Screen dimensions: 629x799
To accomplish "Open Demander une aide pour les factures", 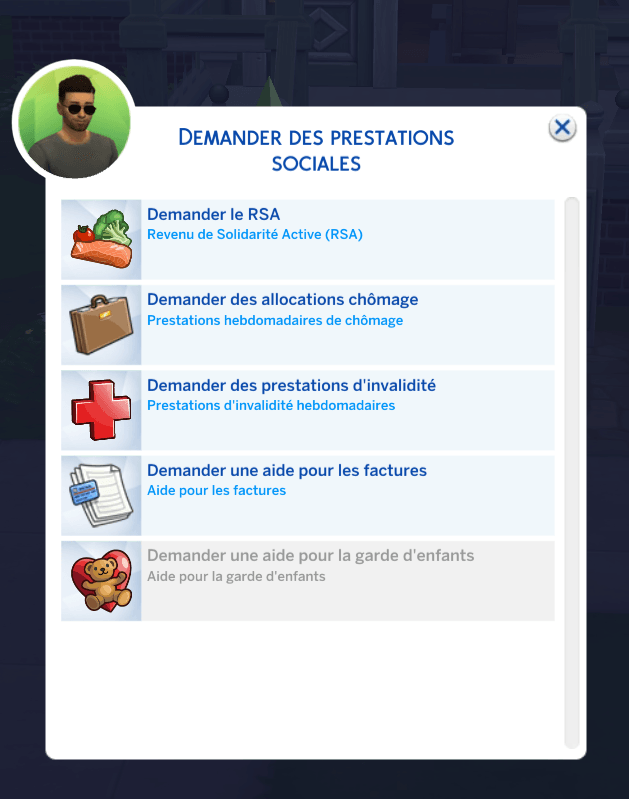I will 308,495.
